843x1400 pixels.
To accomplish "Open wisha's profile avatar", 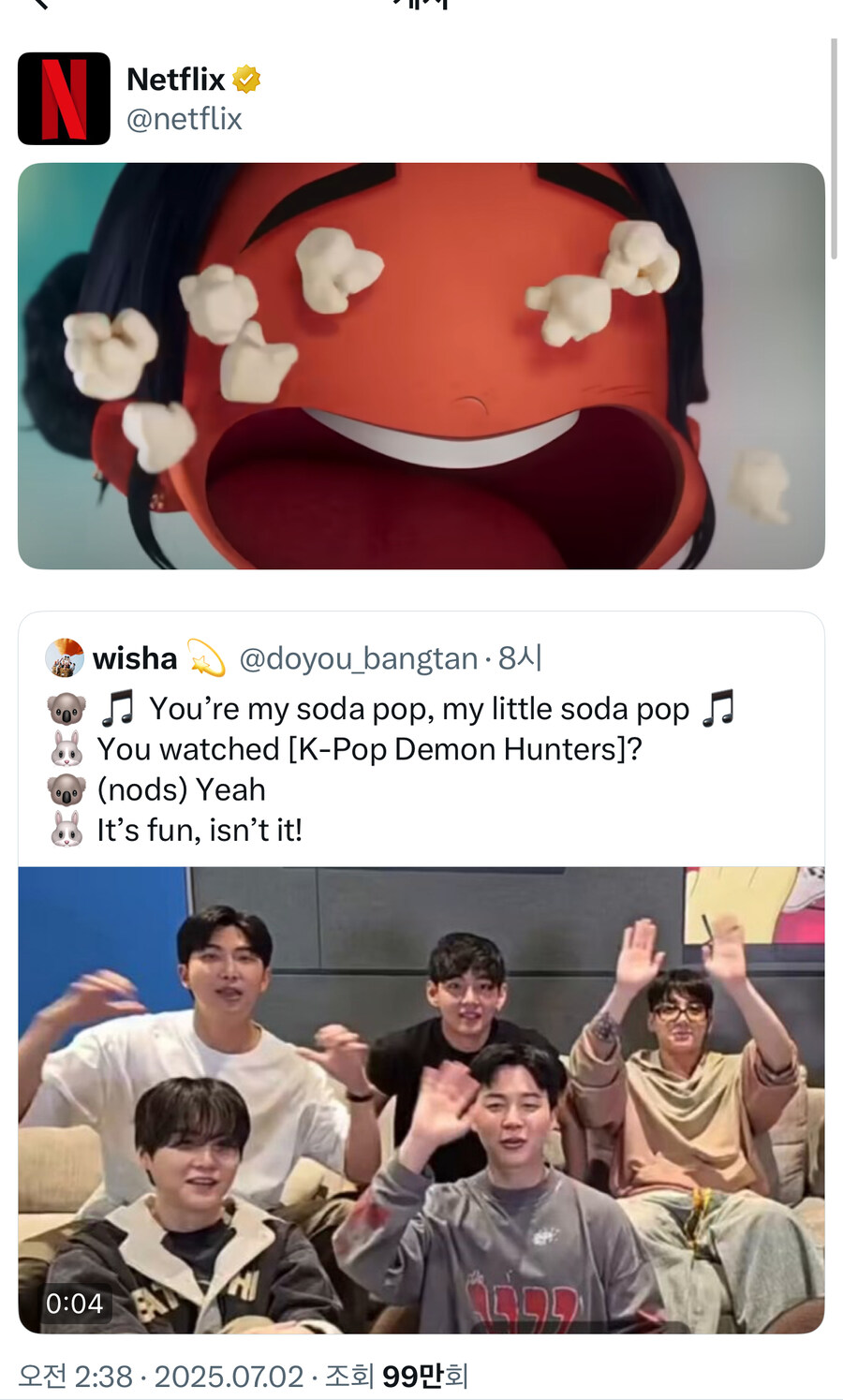I will [x=65, y=658].
